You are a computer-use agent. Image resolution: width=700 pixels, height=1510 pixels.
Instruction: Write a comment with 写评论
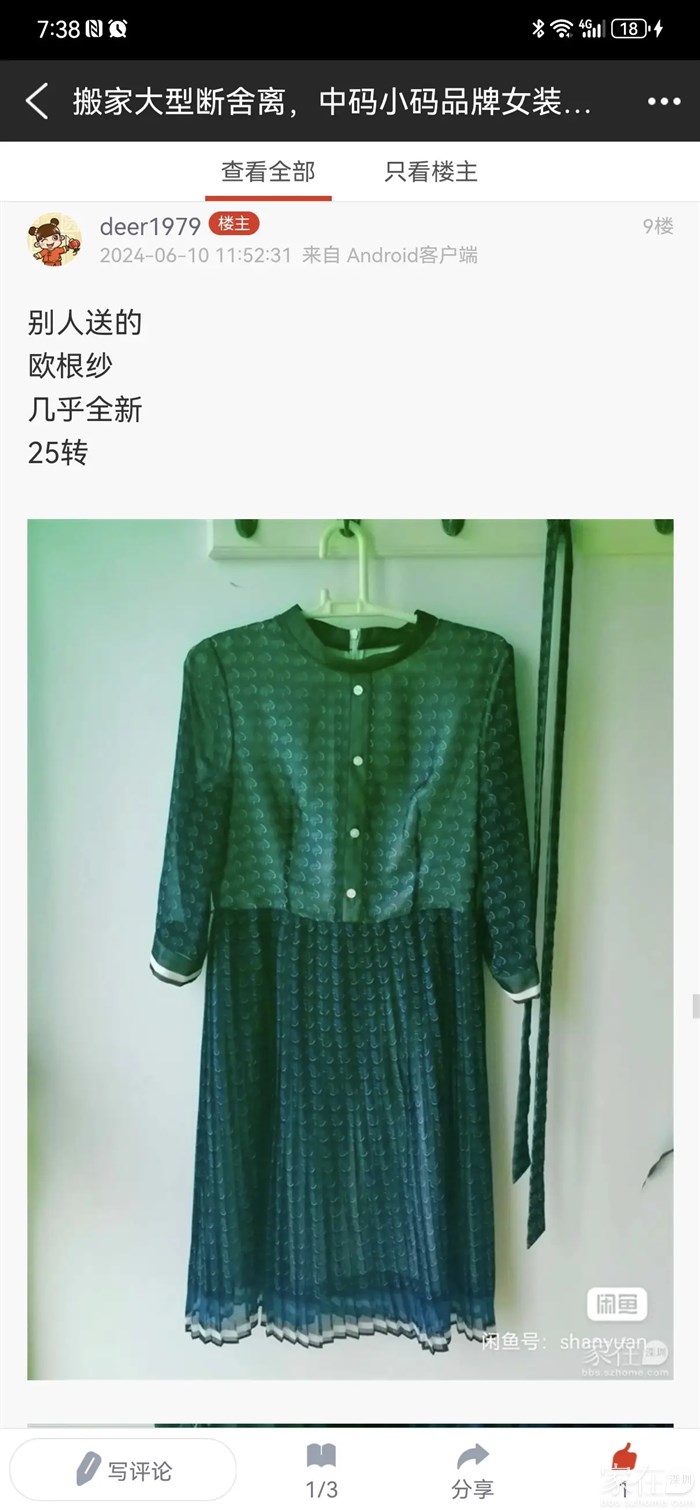[x=123, y=1470]
